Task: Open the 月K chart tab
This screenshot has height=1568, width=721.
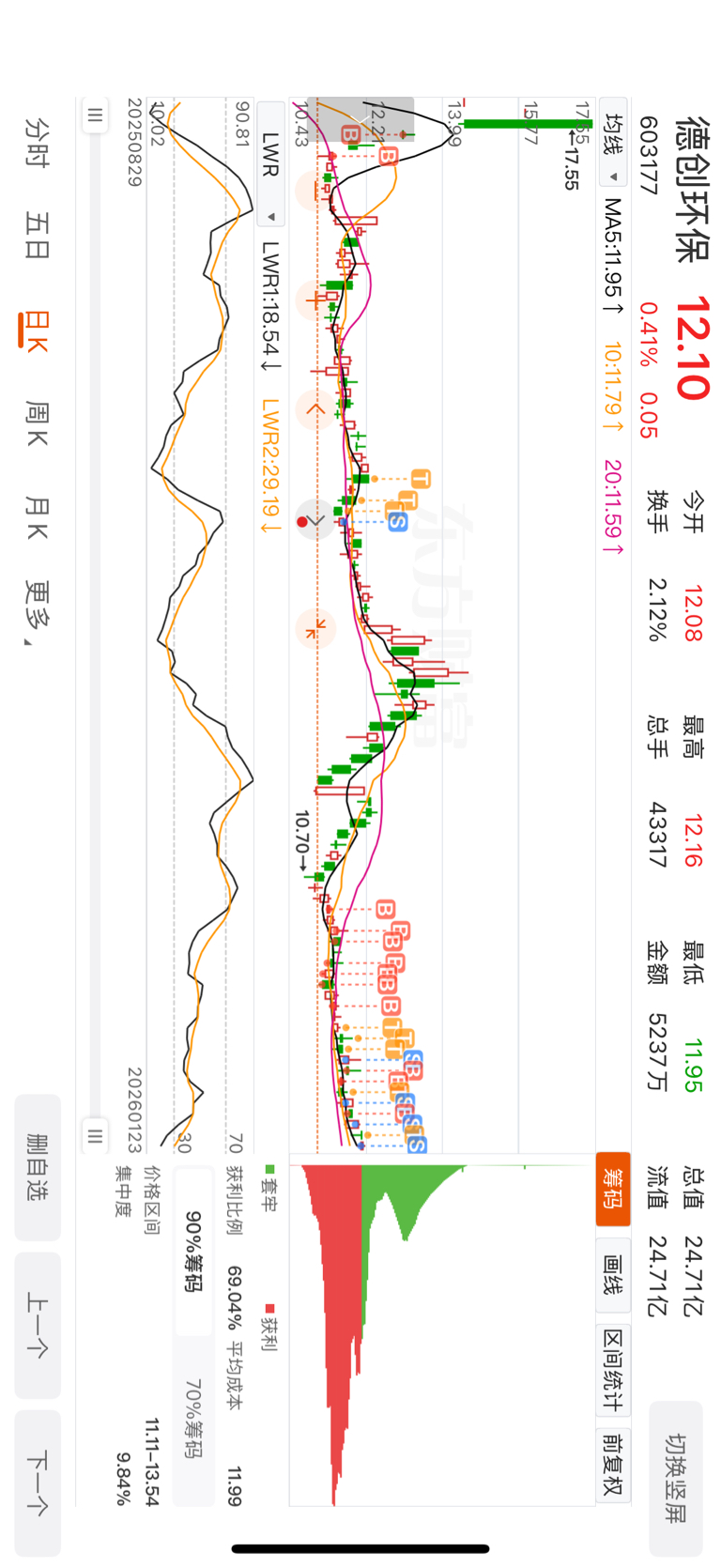Action: [36, 518]
